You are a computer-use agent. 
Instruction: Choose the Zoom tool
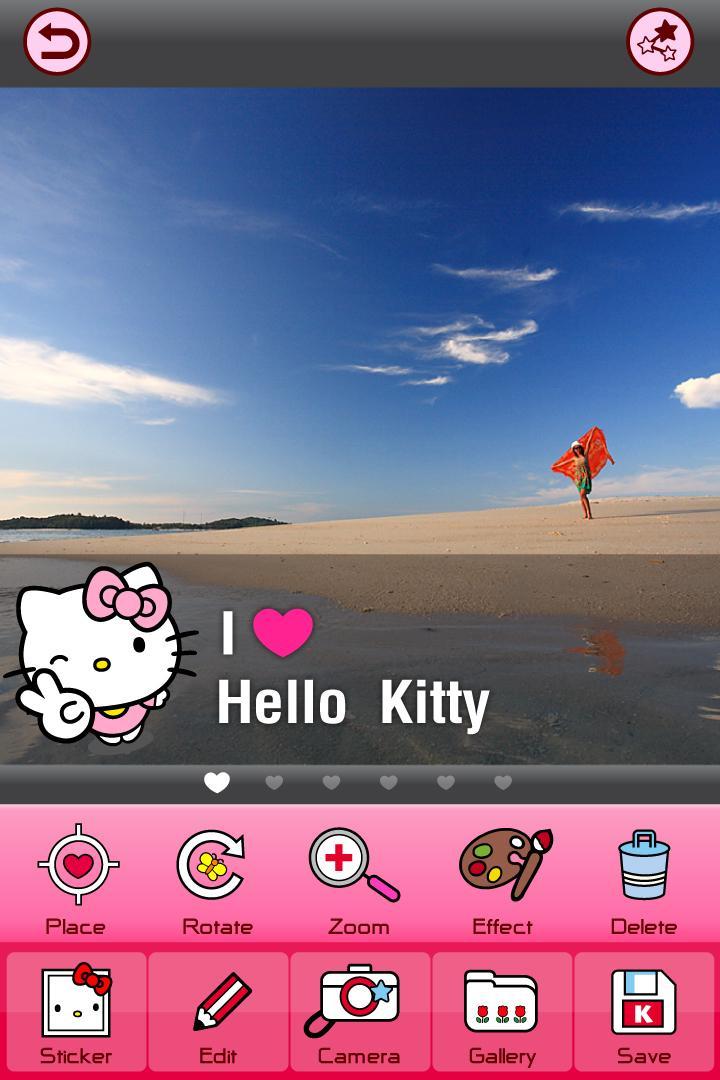[357, 877]
